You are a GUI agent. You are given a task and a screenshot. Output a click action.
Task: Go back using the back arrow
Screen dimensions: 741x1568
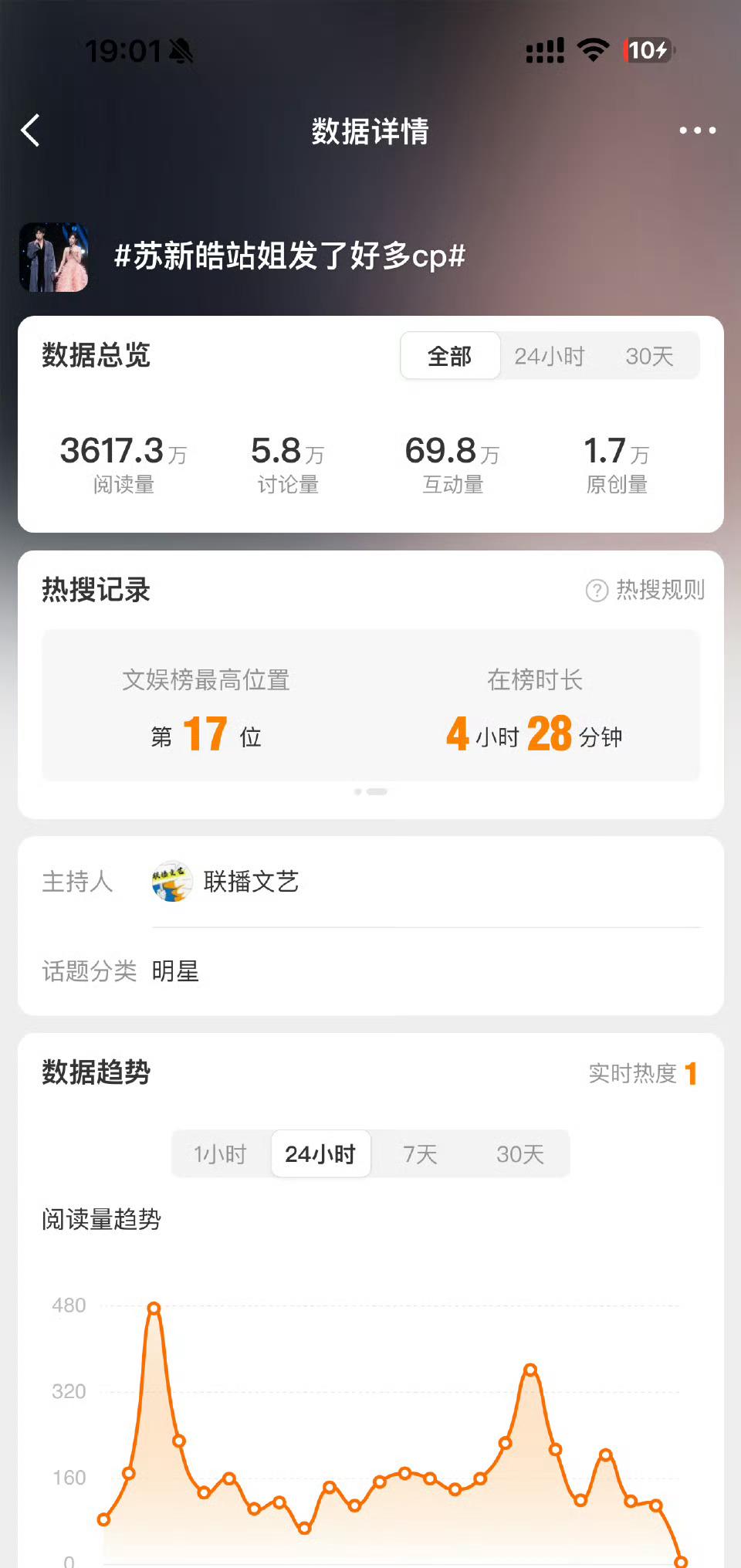coord(31,130)
